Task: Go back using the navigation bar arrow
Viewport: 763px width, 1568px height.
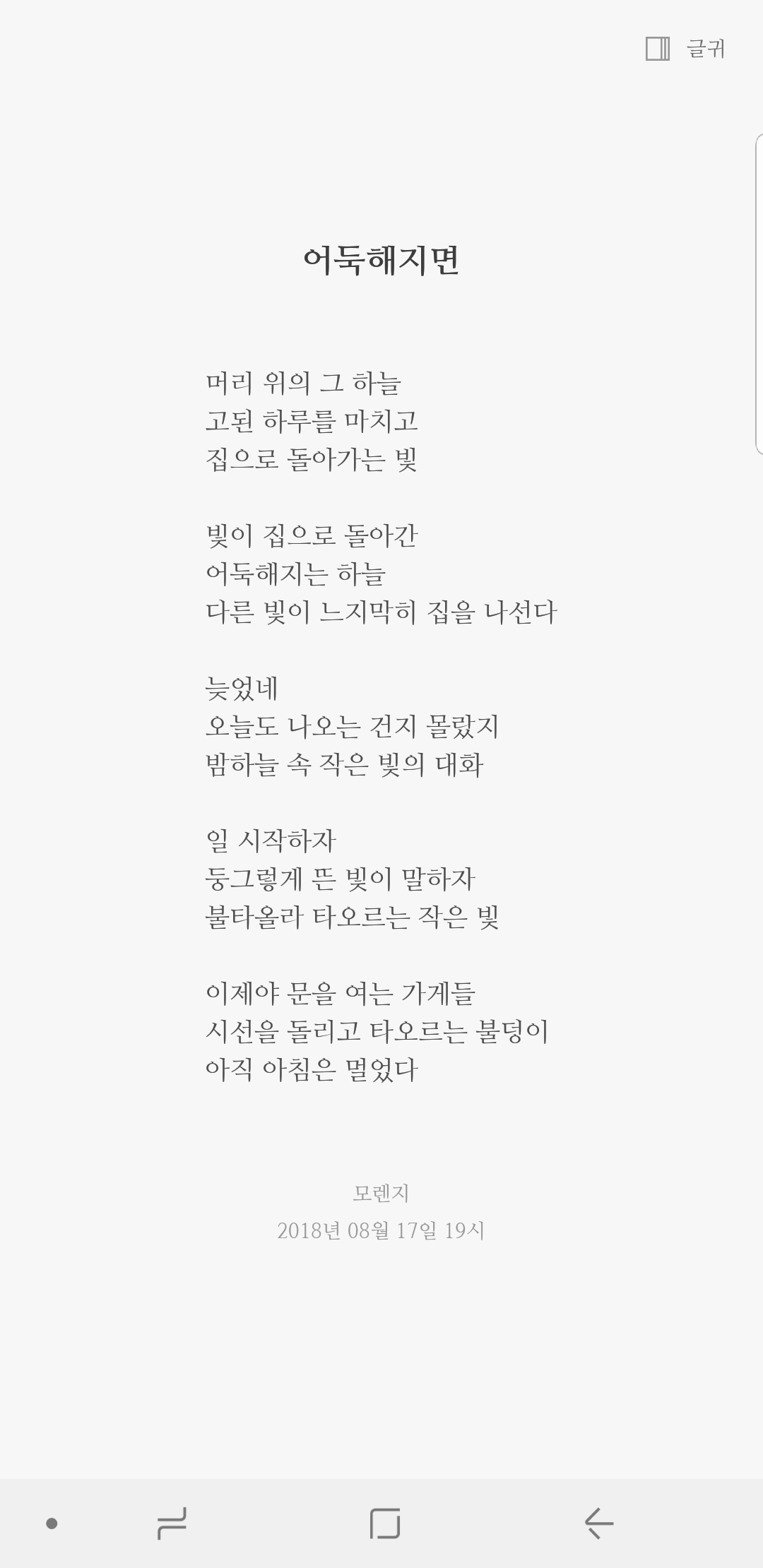Action: click(599, 1523)
